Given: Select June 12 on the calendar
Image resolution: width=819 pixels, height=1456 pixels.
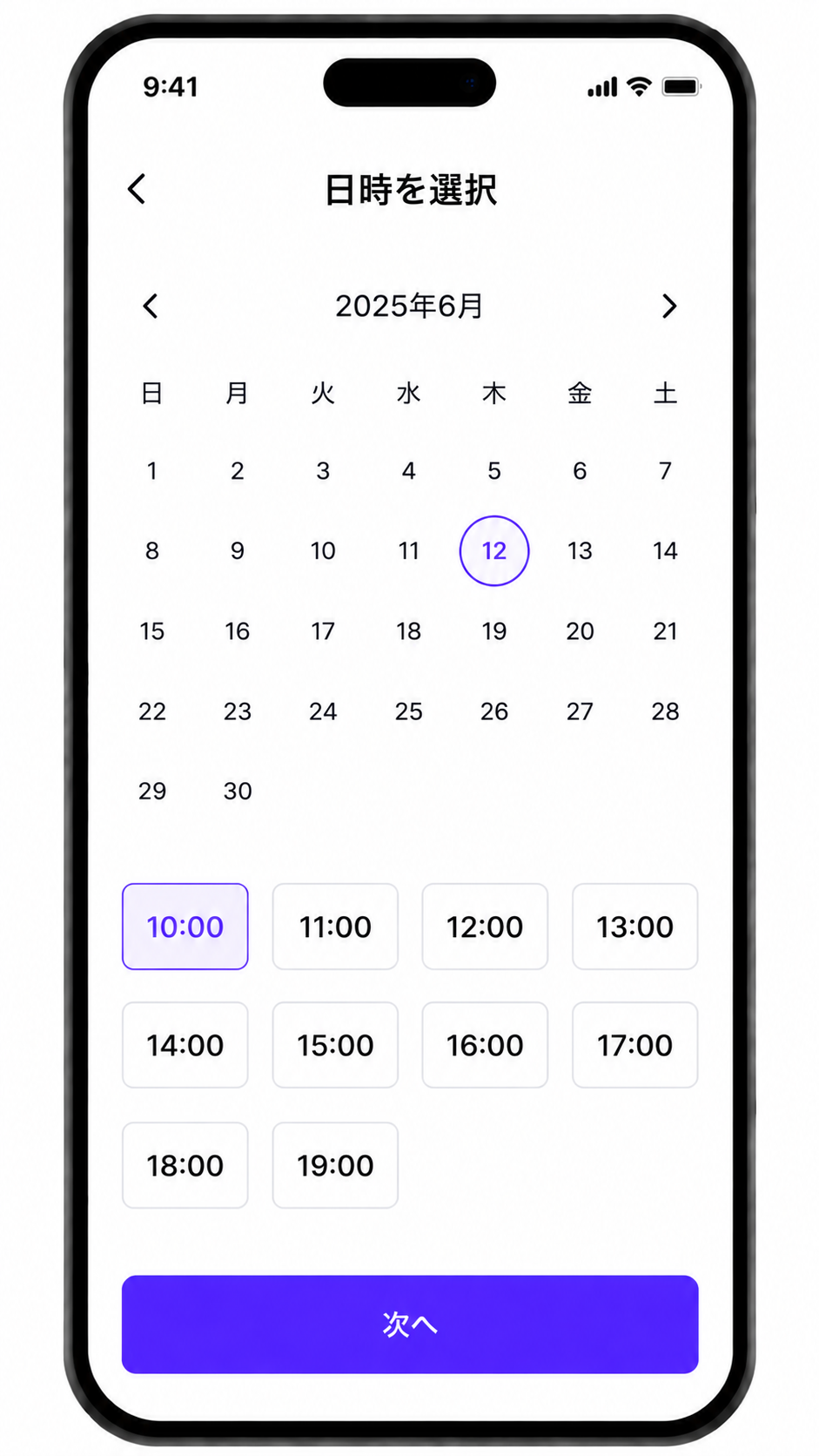Looking at the screenshot, I should click(x=494, y=551).
